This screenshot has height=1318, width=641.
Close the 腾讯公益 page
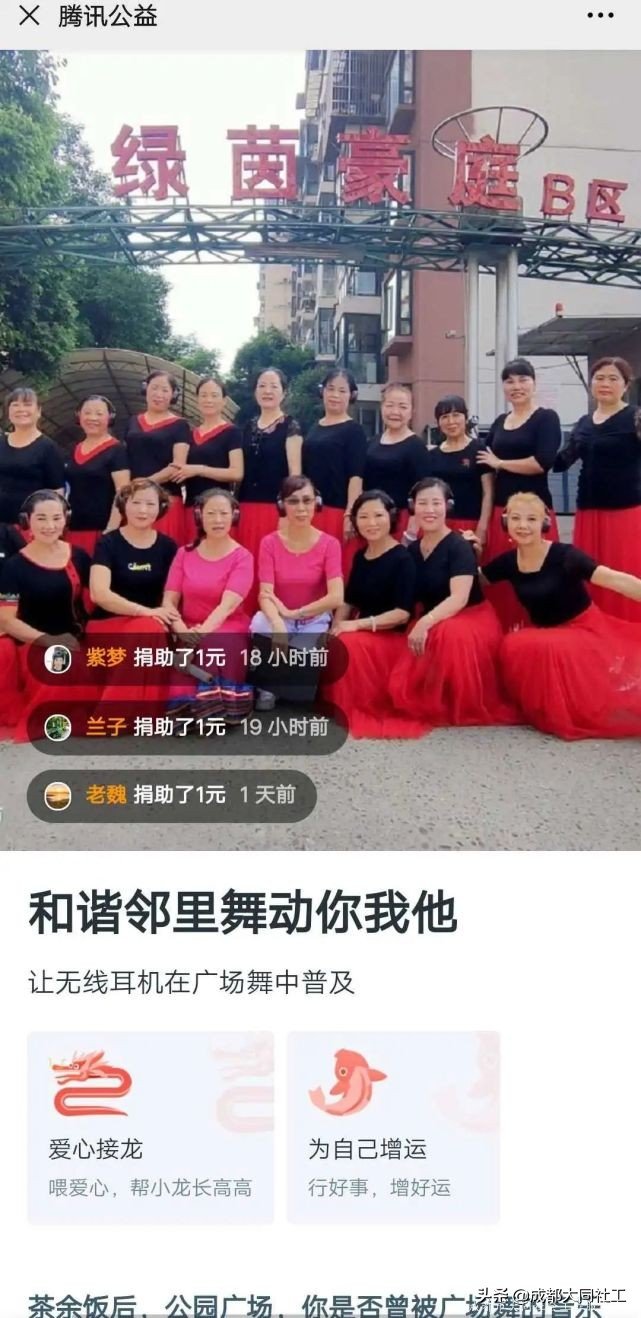(x=29, y=16)
